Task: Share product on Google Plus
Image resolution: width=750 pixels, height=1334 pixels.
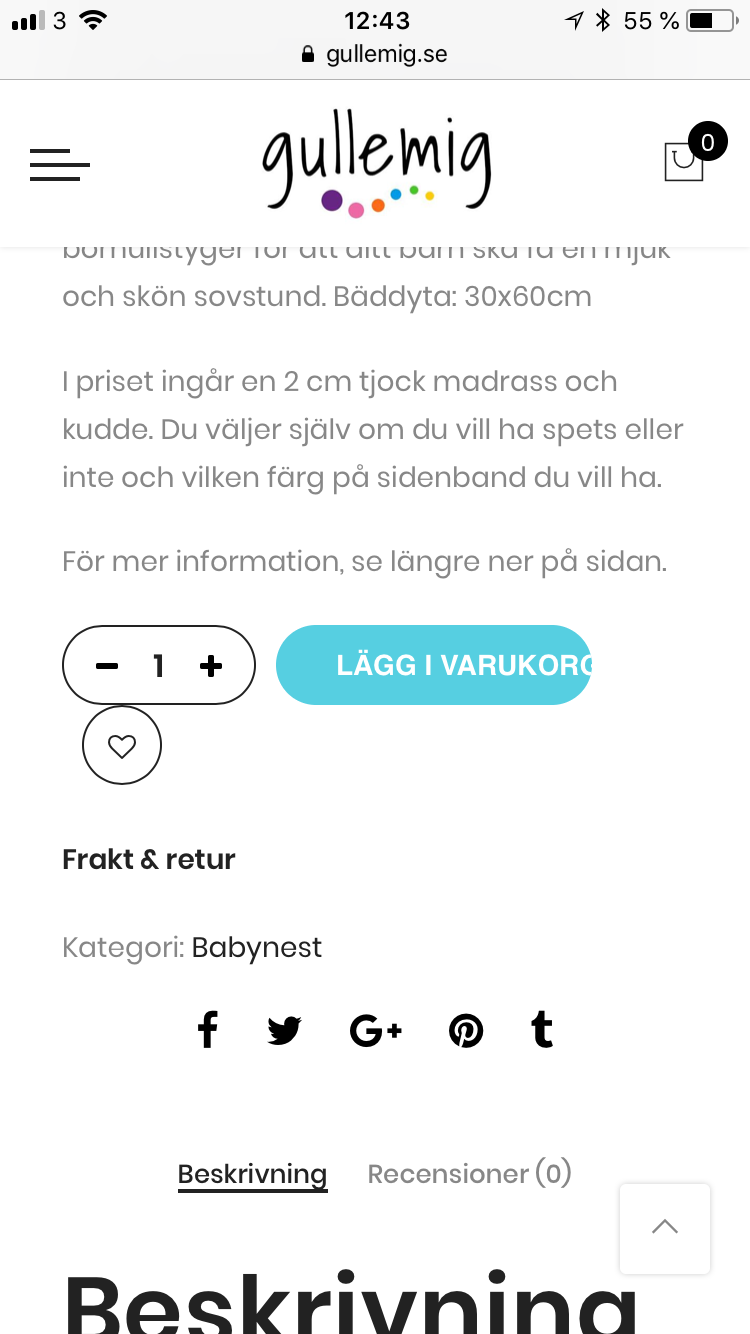Action: coord(375,1030)
